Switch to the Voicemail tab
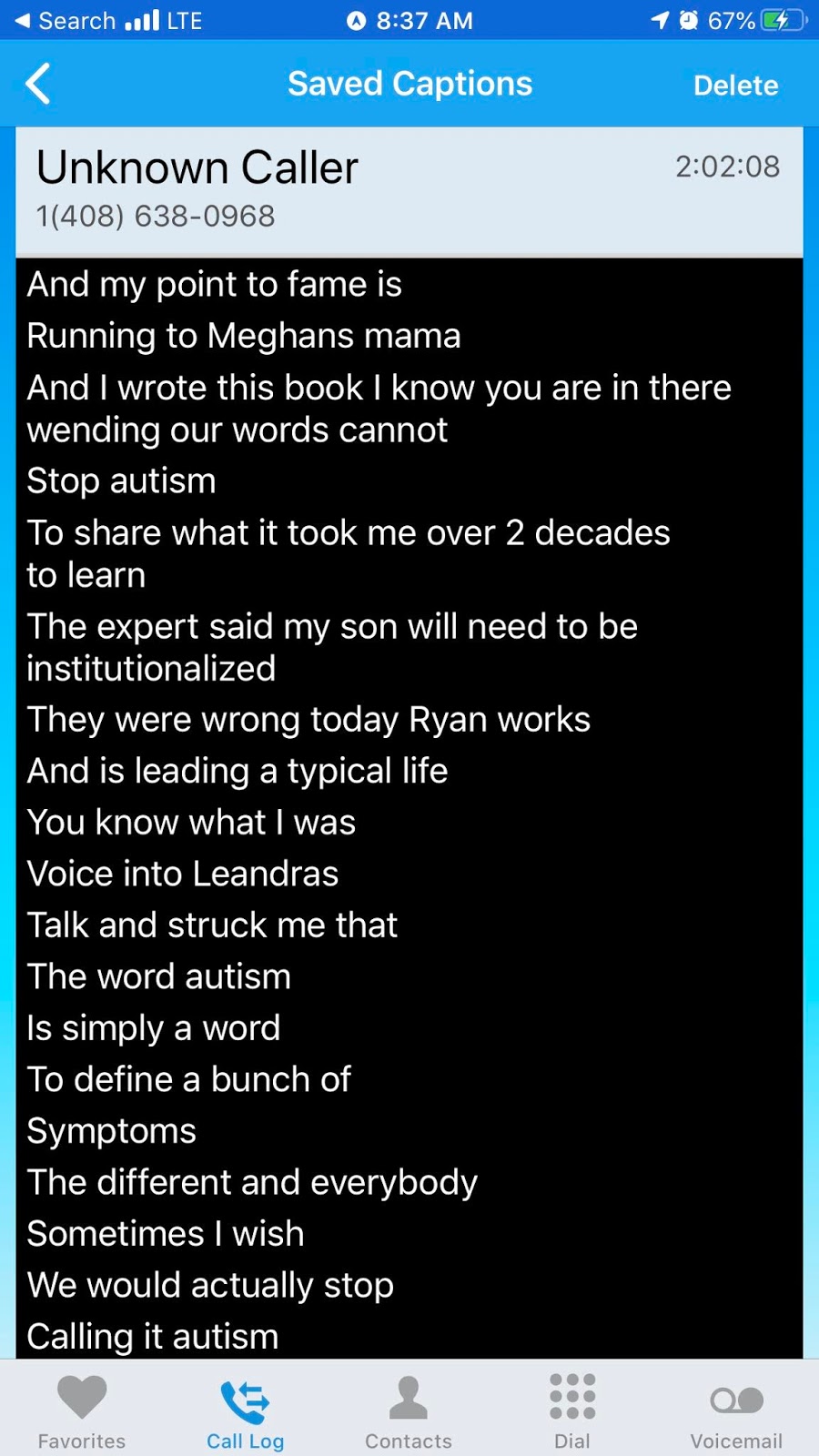The image size is (819, 1456). click(x=736, y=1410)
